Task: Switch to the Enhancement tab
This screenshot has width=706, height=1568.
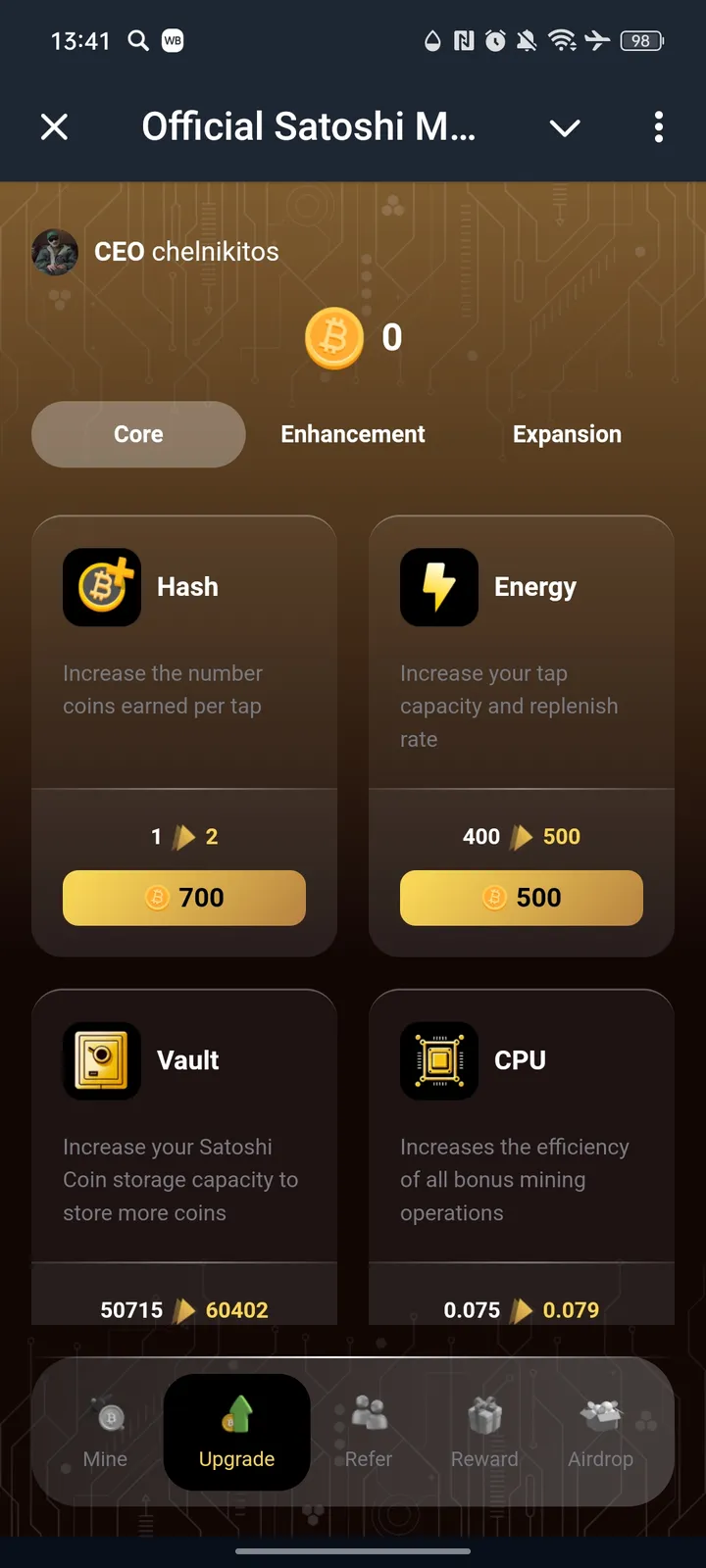Action: point(353,434)
